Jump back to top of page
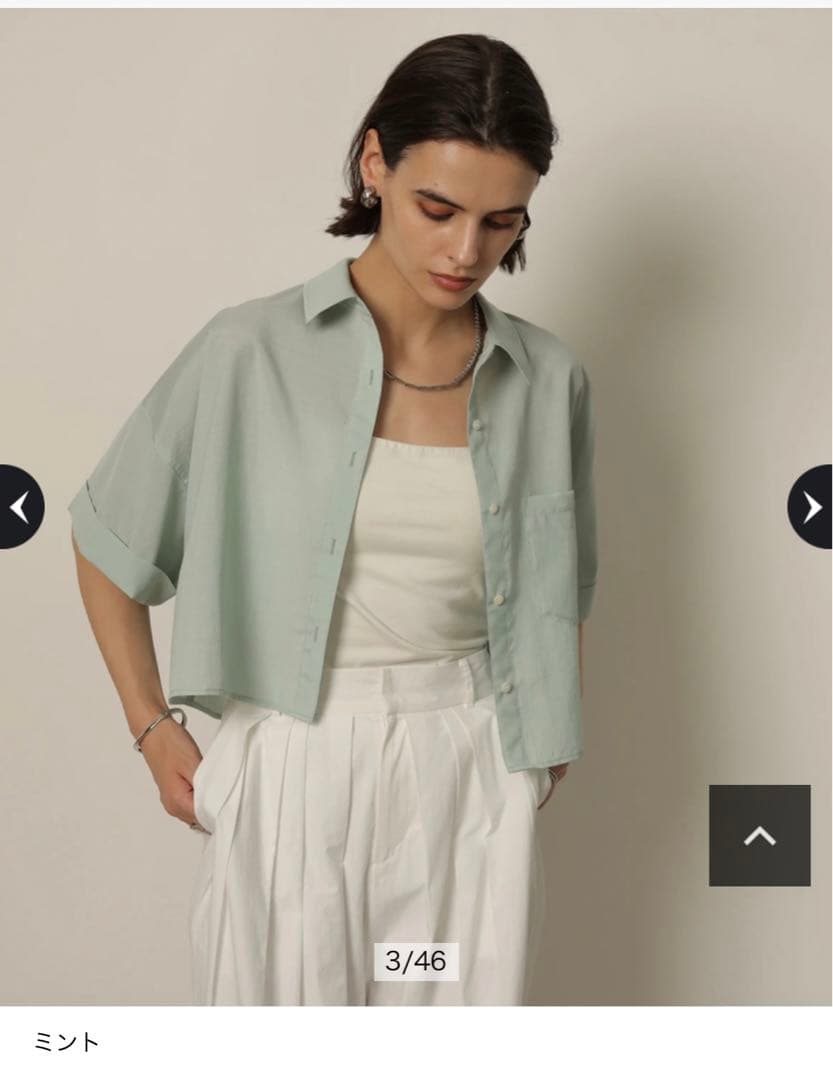 [759, 835]
